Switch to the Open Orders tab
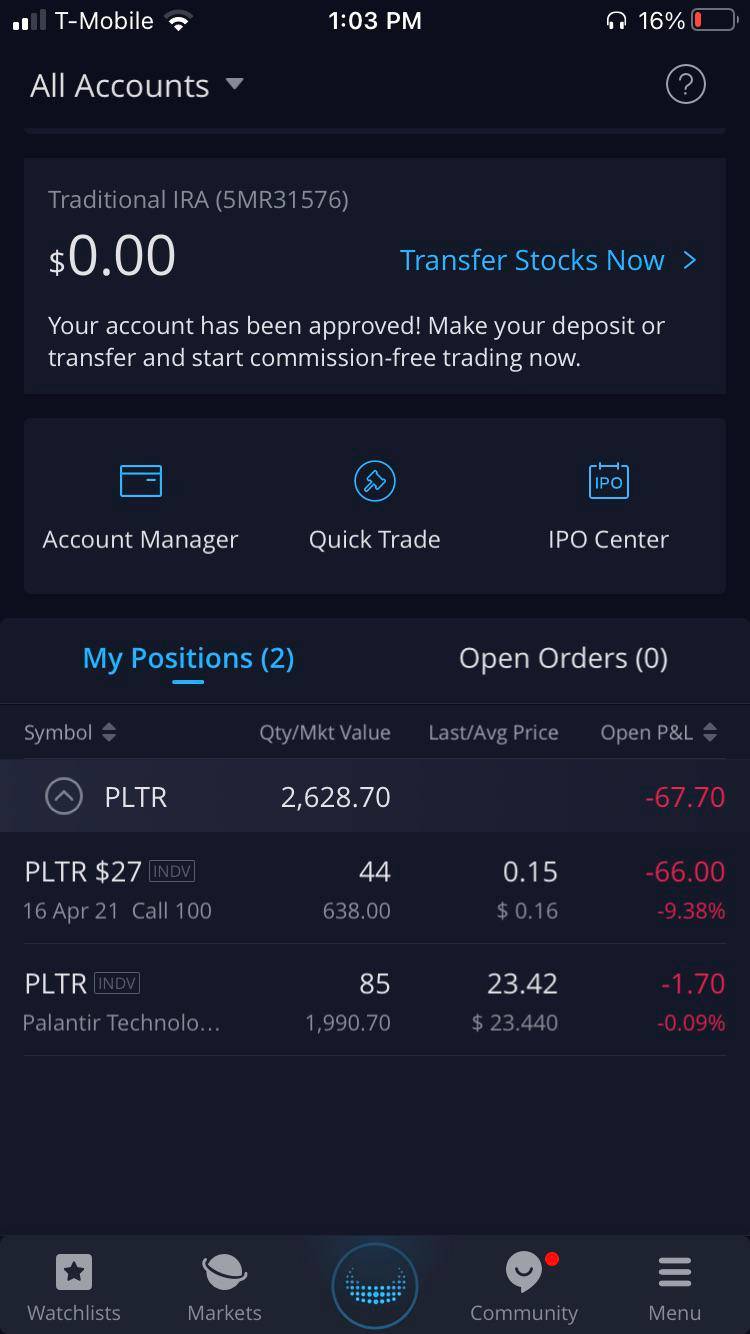This screenshot has width=750, height=1334. point(562,657)
